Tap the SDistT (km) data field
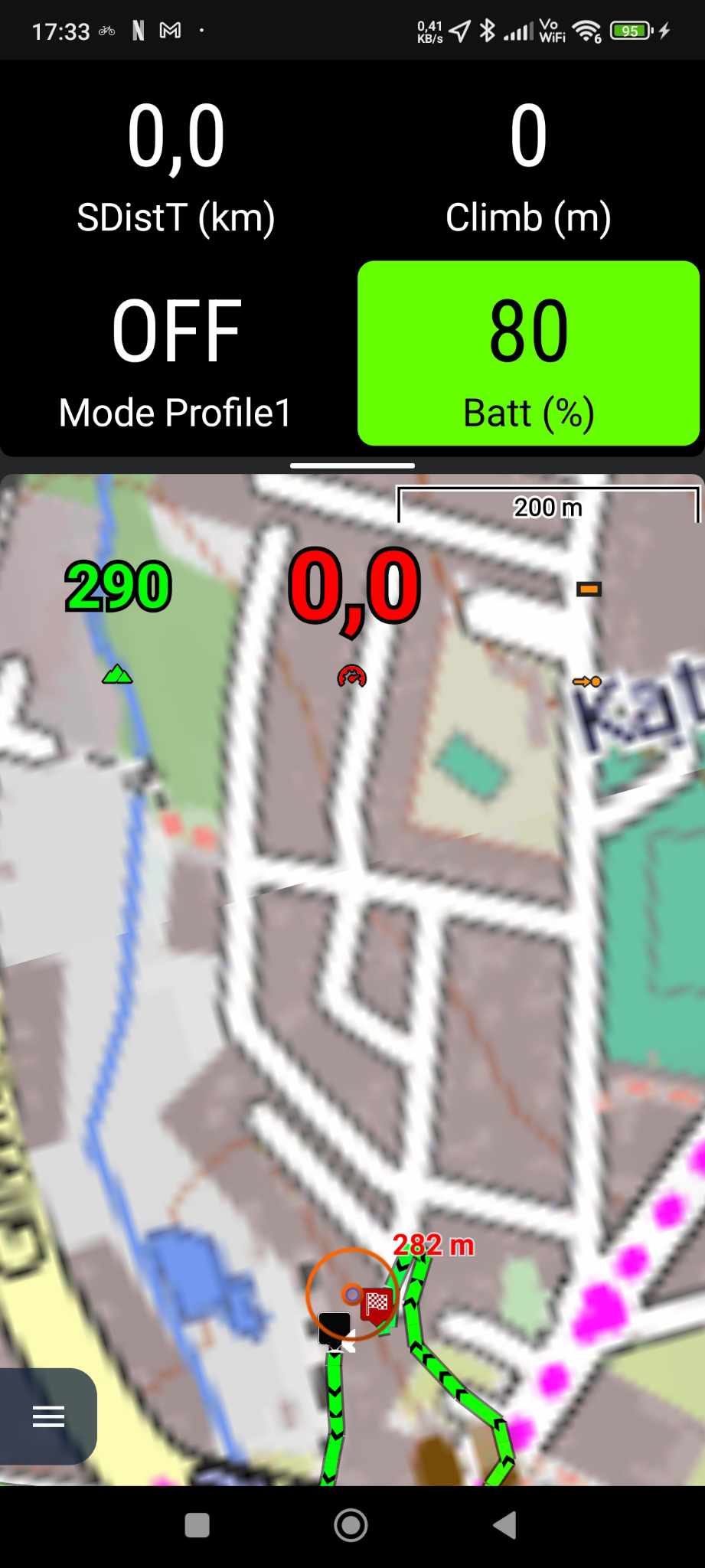 pyautogui.click(x=176, y=167)
